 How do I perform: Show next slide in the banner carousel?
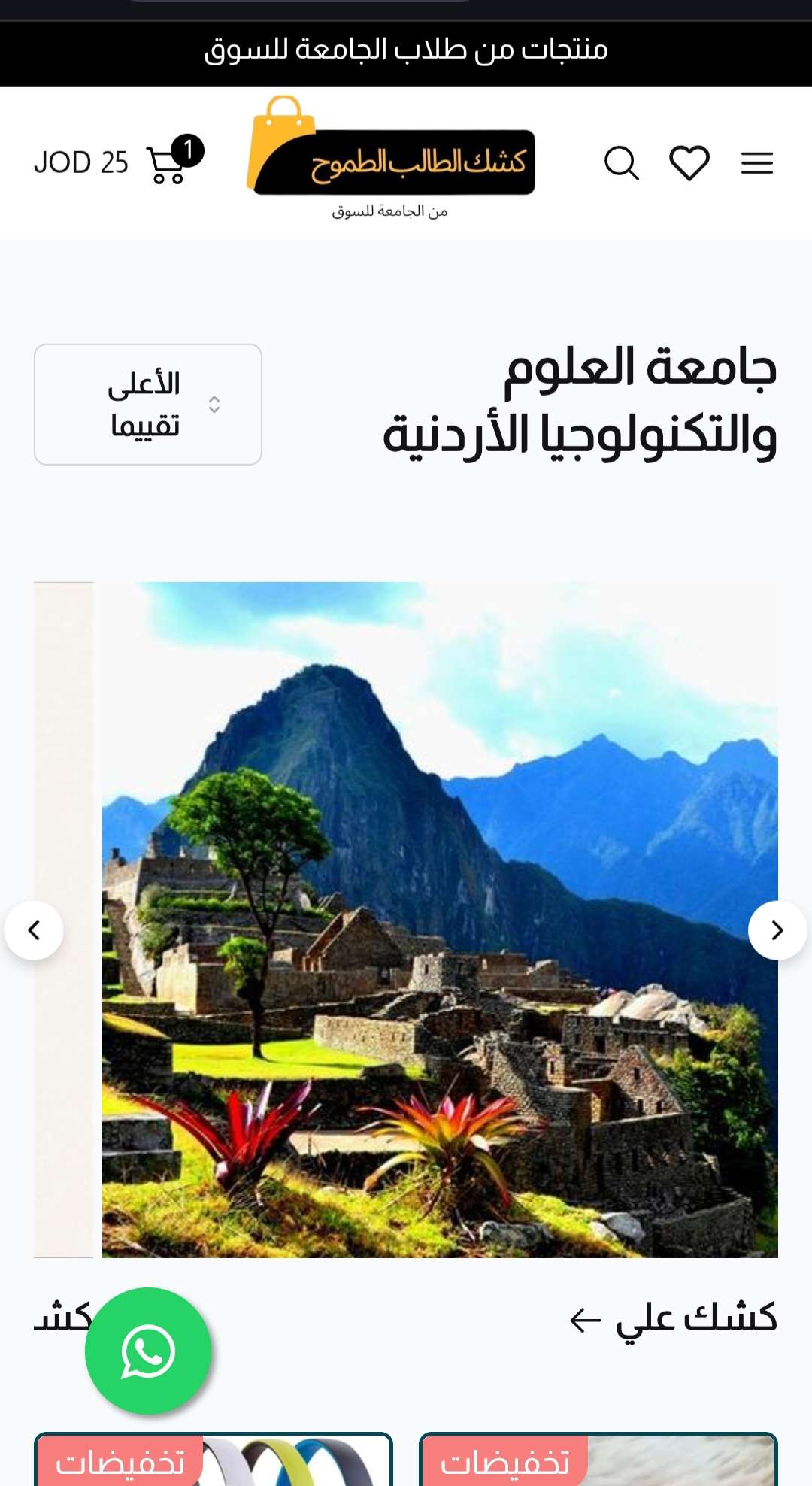click(777, 930)
